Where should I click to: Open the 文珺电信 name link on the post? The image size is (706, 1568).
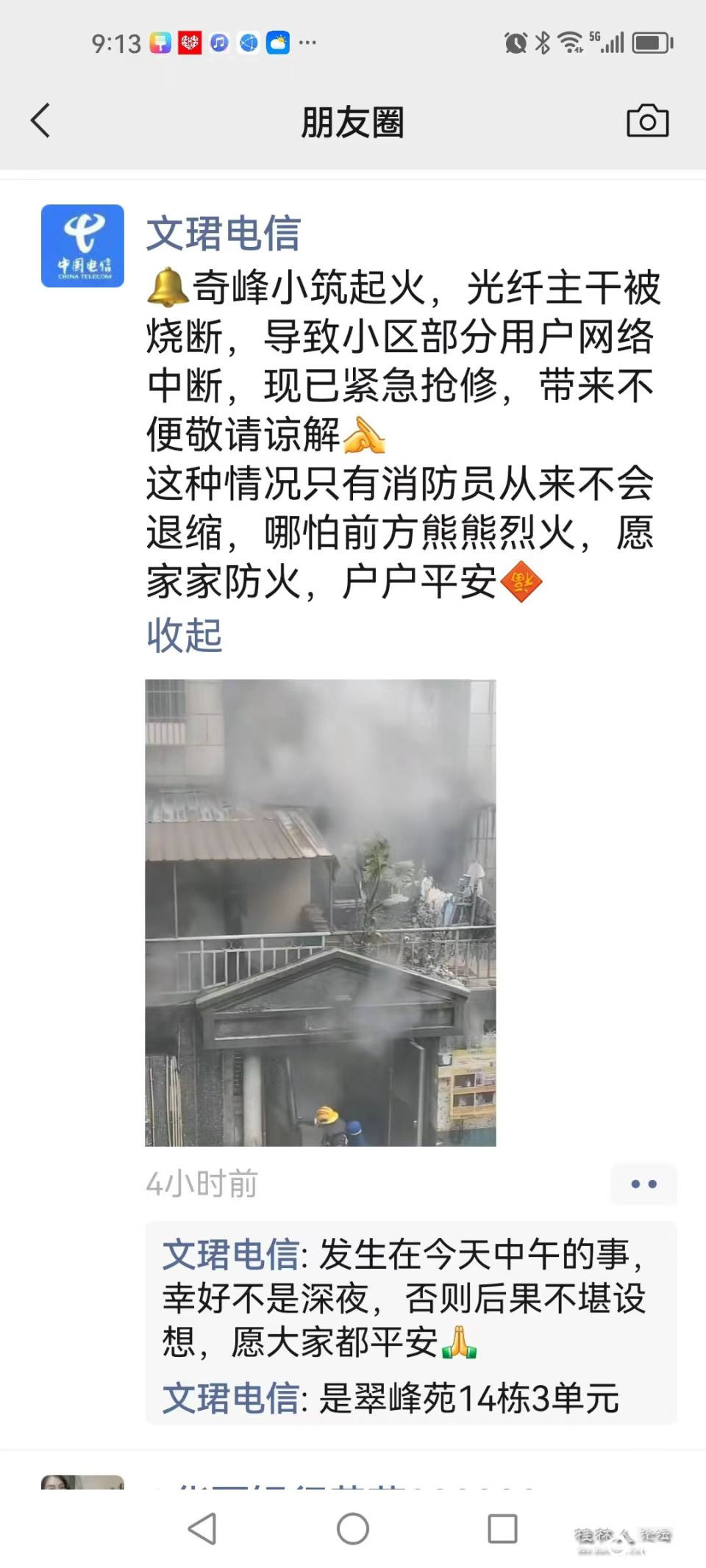(224, 234)
